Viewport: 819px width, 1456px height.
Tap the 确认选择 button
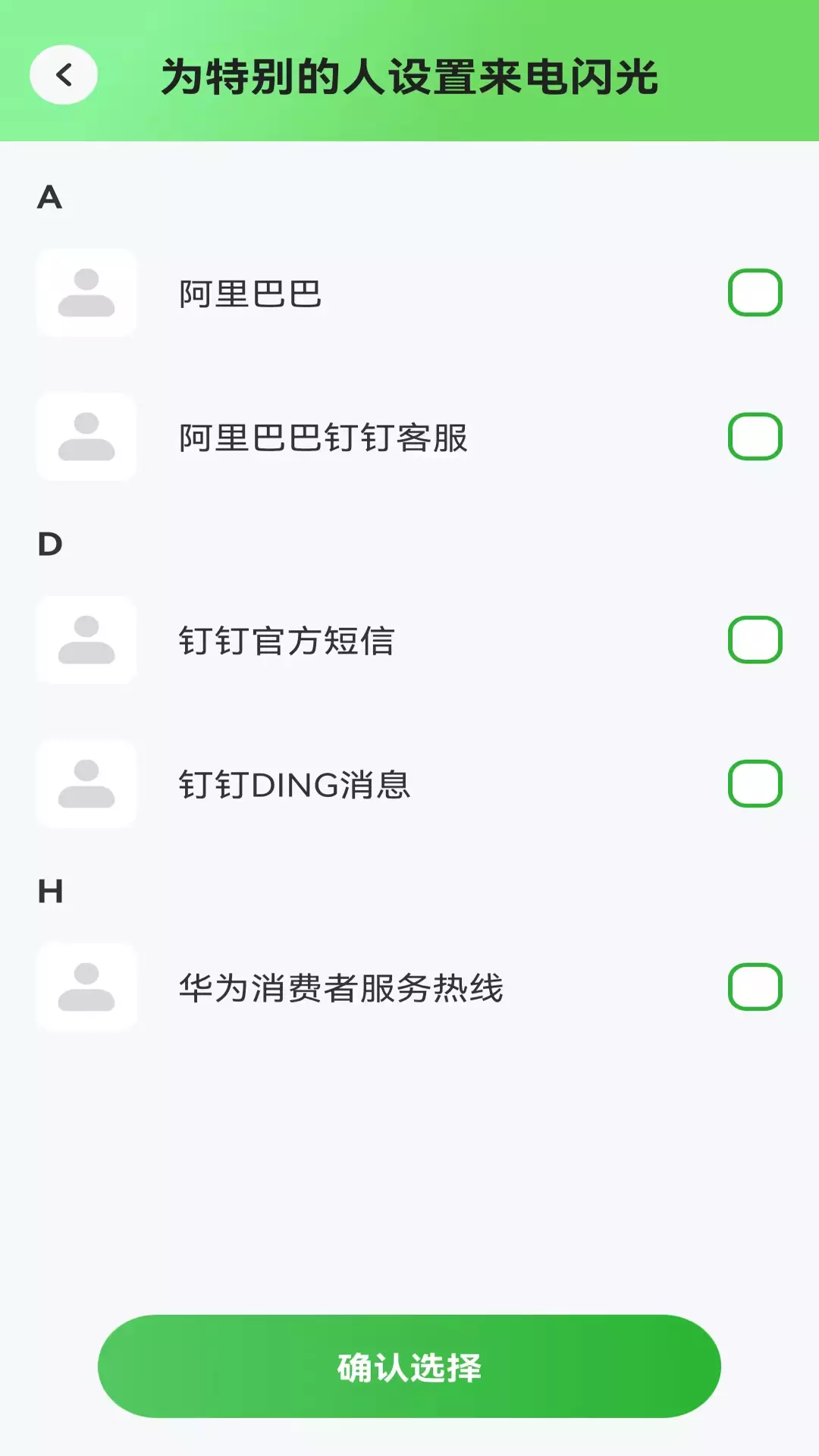(x=409, y=1367)
